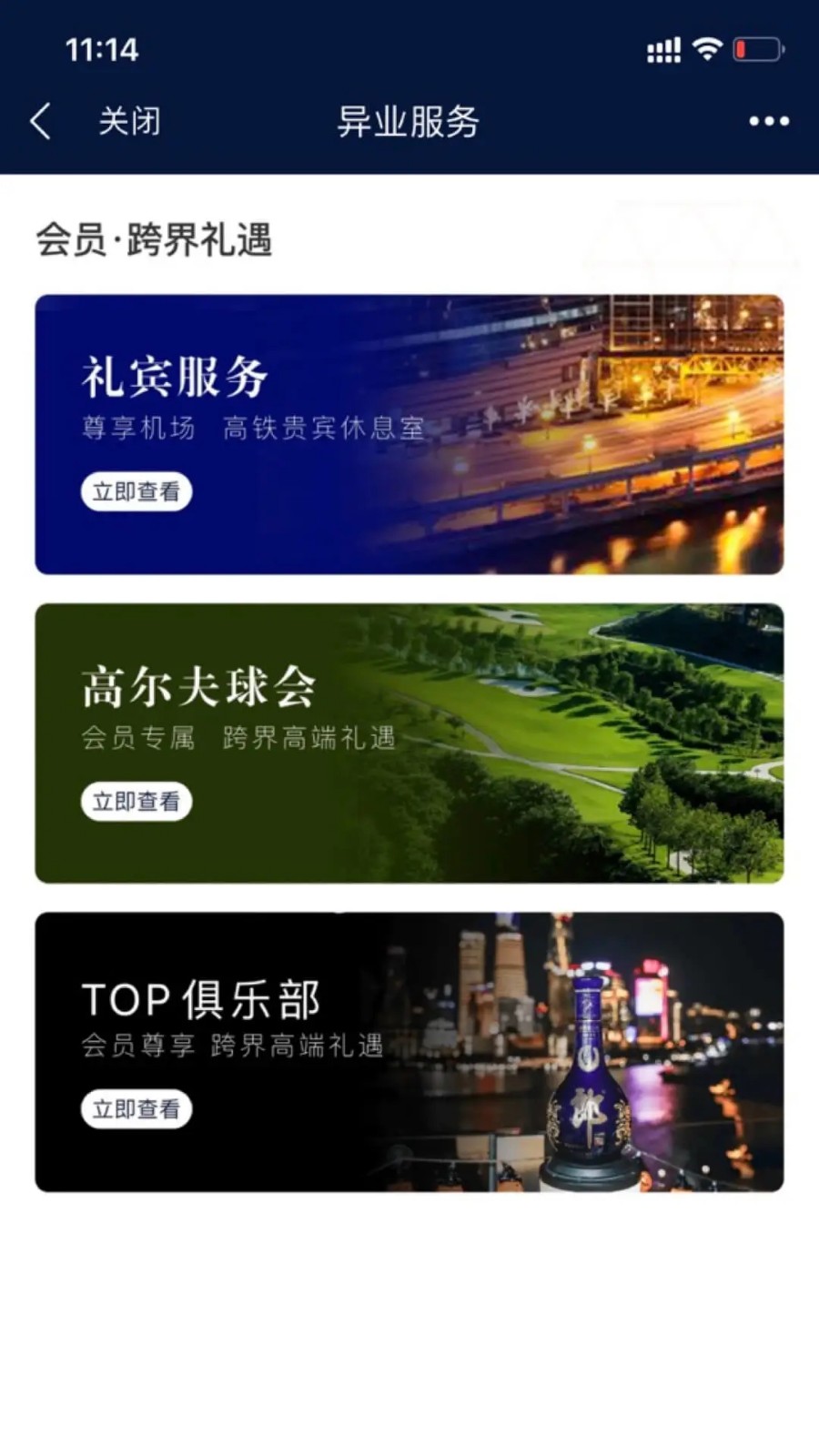Tap 关闭 to close the page
Screen dimensions: 819x1456
[129, 121]
